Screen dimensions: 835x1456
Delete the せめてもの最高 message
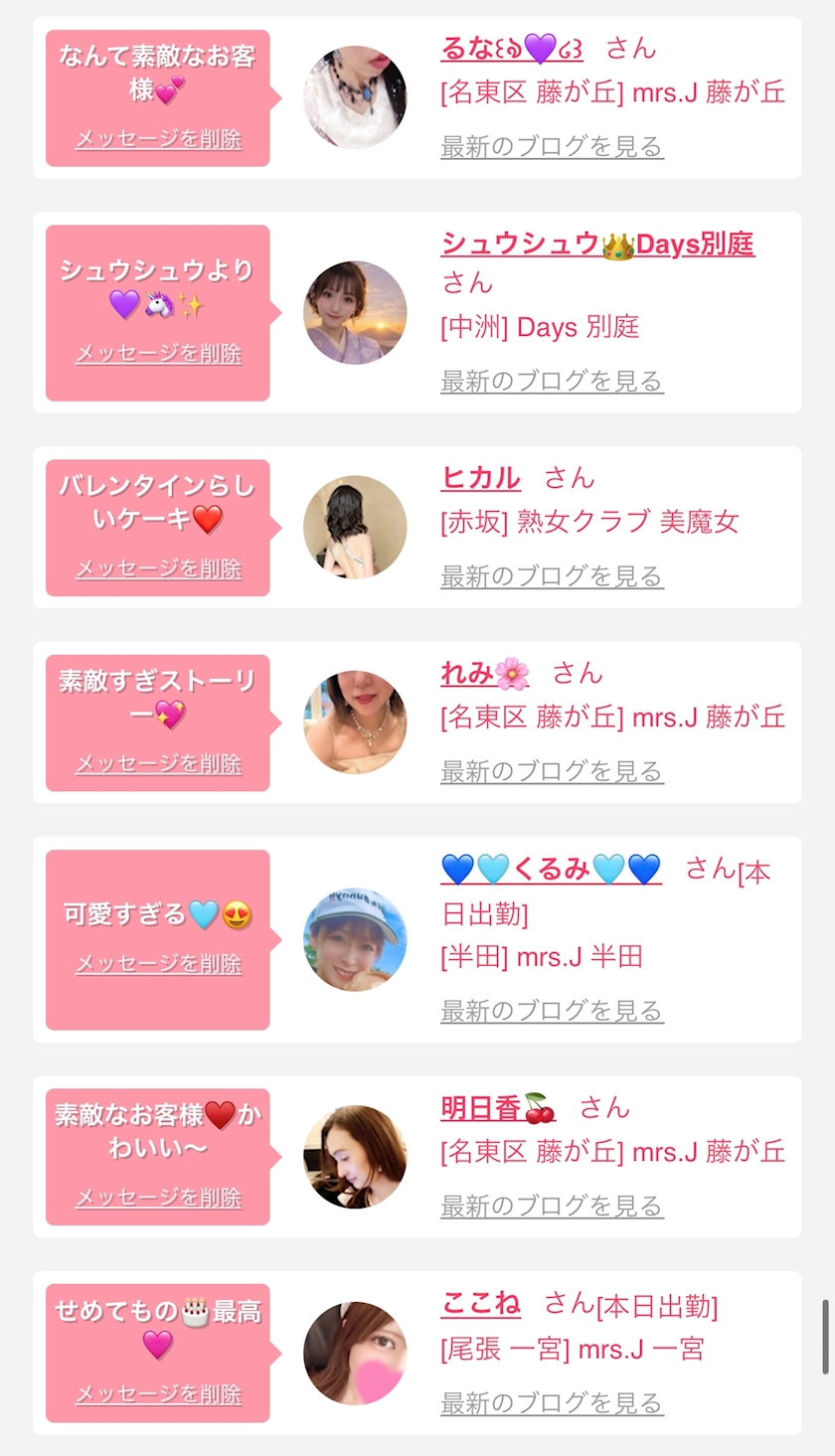point(158,1393)
